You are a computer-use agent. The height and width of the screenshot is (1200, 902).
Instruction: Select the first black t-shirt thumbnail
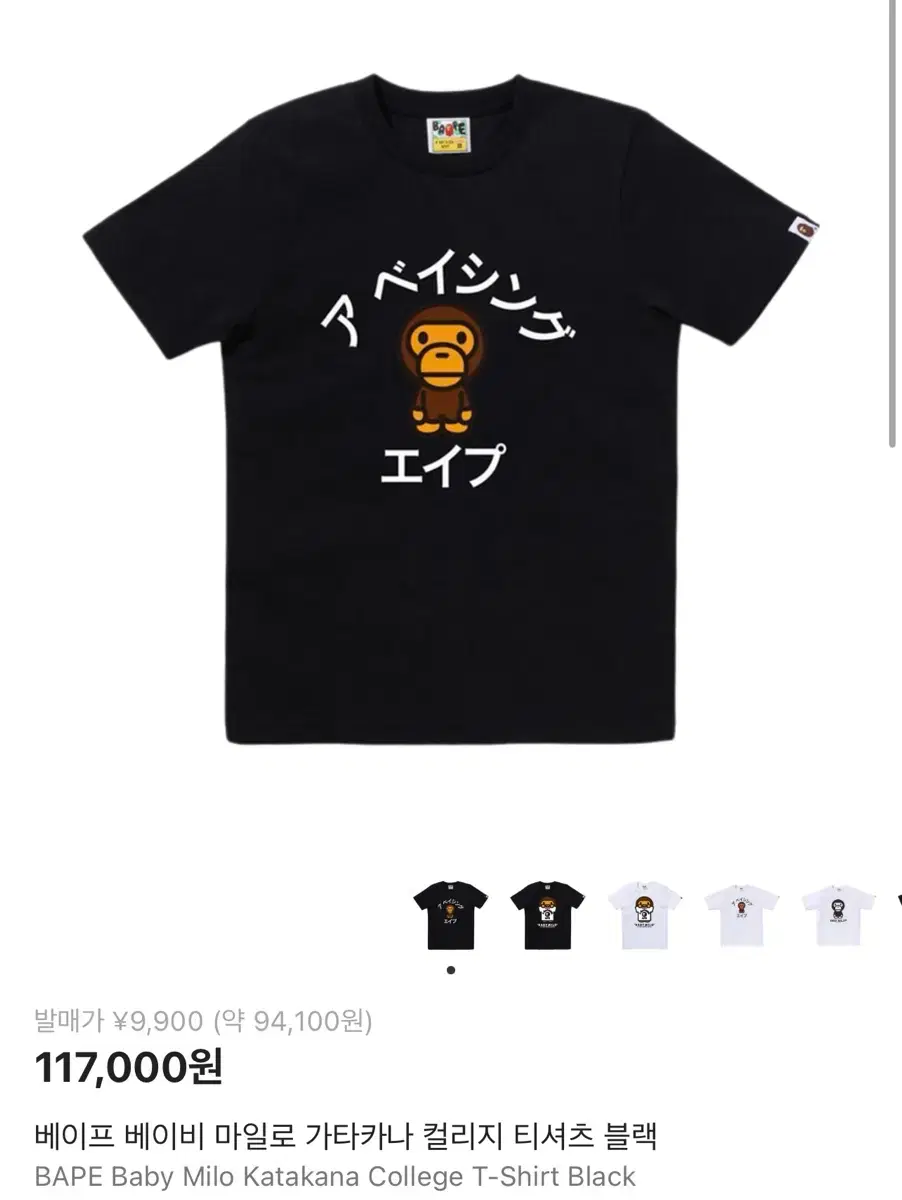pos(452,913)
